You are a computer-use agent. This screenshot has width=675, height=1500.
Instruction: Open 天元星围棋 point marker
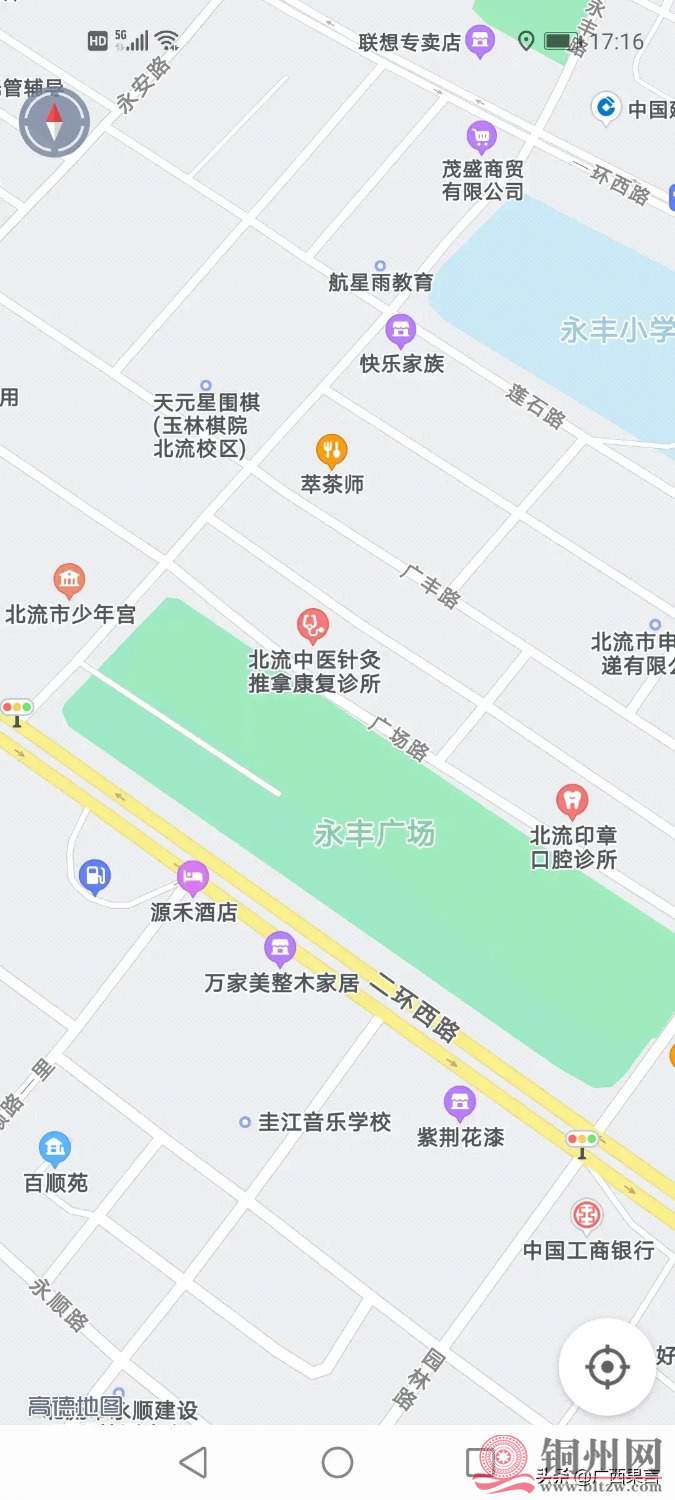pos(206,385)
